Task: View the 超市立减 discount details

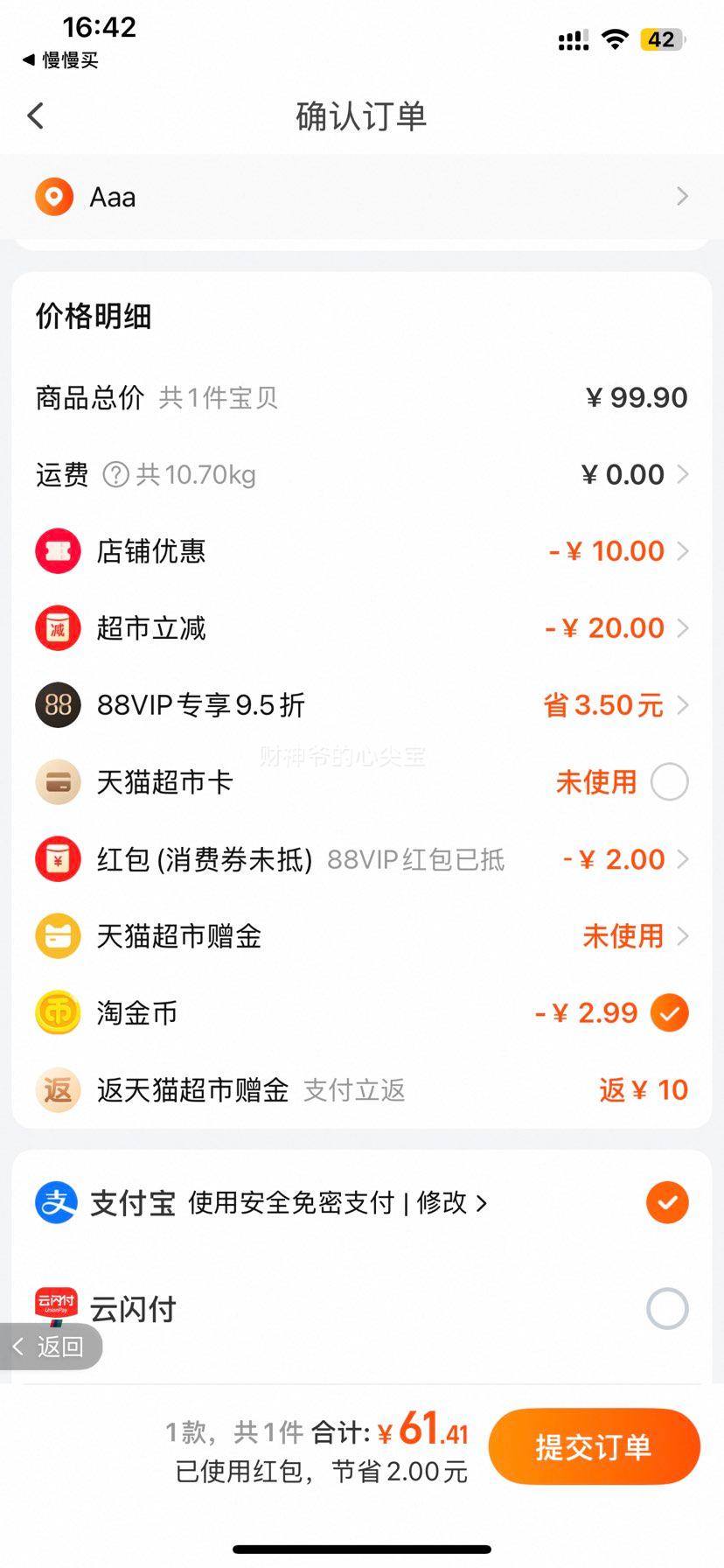Action: [362, 628]
